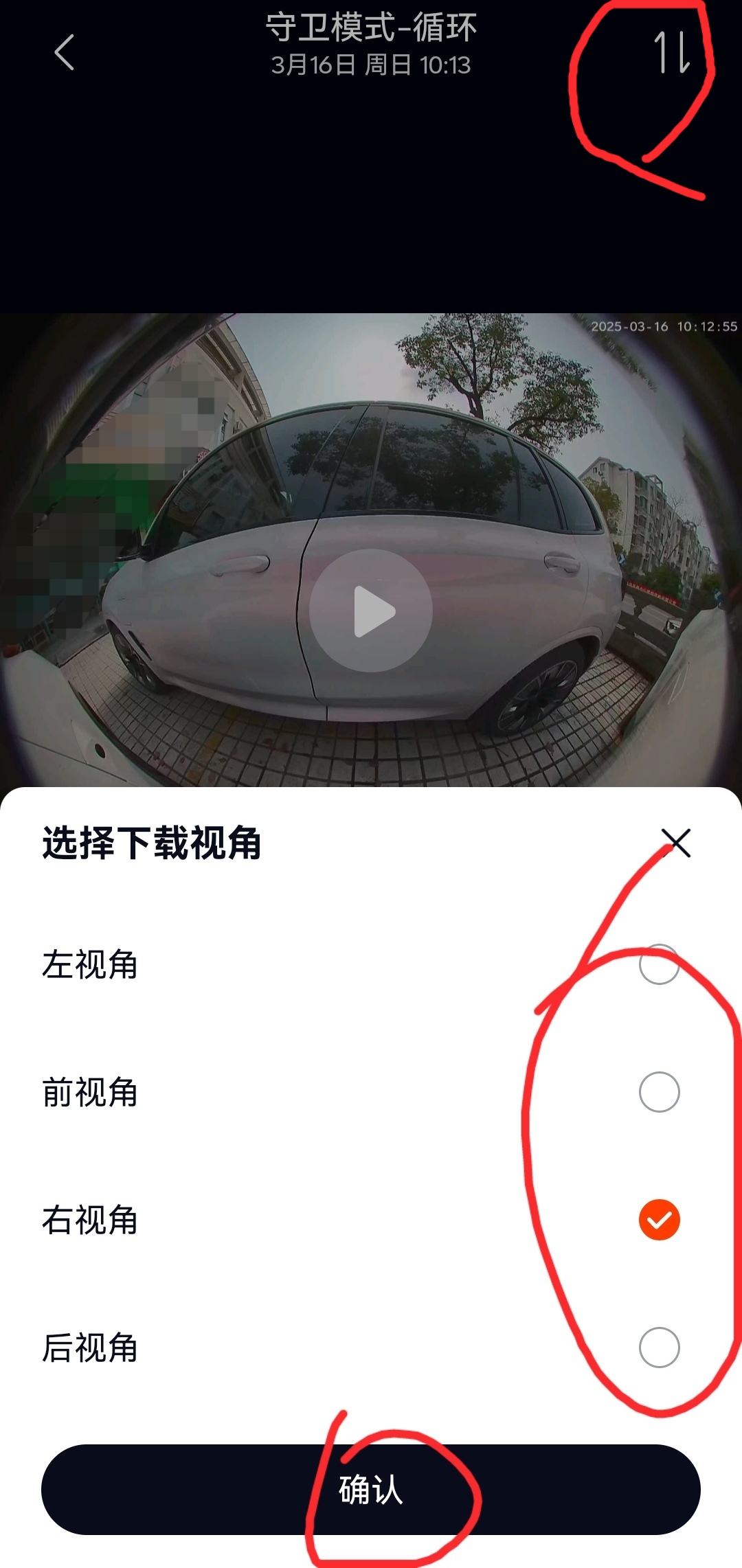Select 前视角 for download

point(659,1092)
